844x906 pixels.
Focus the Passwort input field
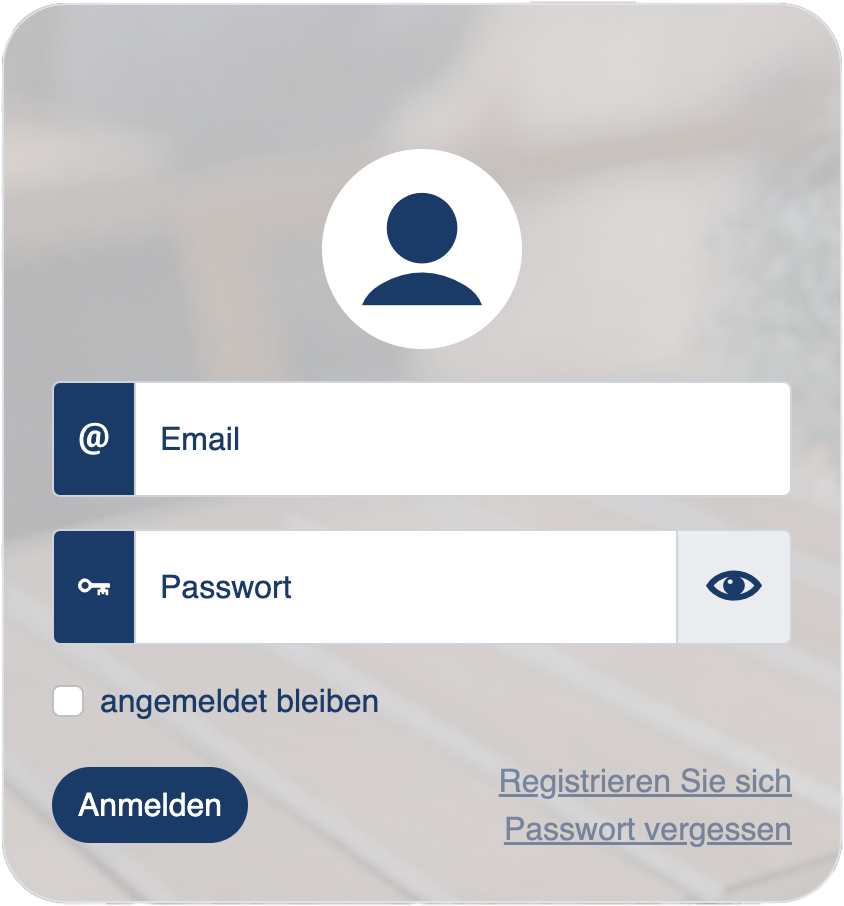tap(405, 587)
